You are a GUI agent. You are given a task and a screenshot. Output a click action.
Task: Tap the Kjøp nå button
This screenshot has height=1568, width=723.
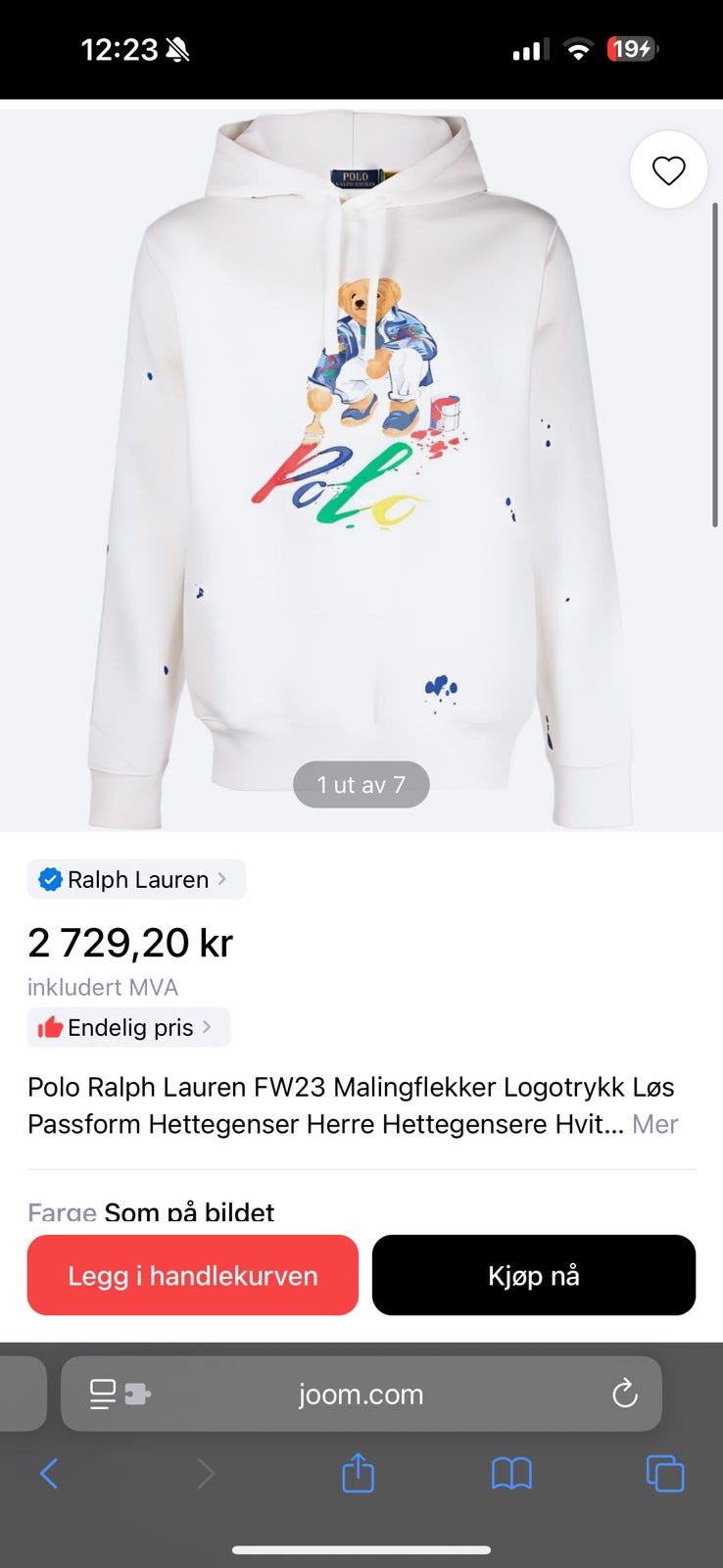click(x=533, y=1275)
